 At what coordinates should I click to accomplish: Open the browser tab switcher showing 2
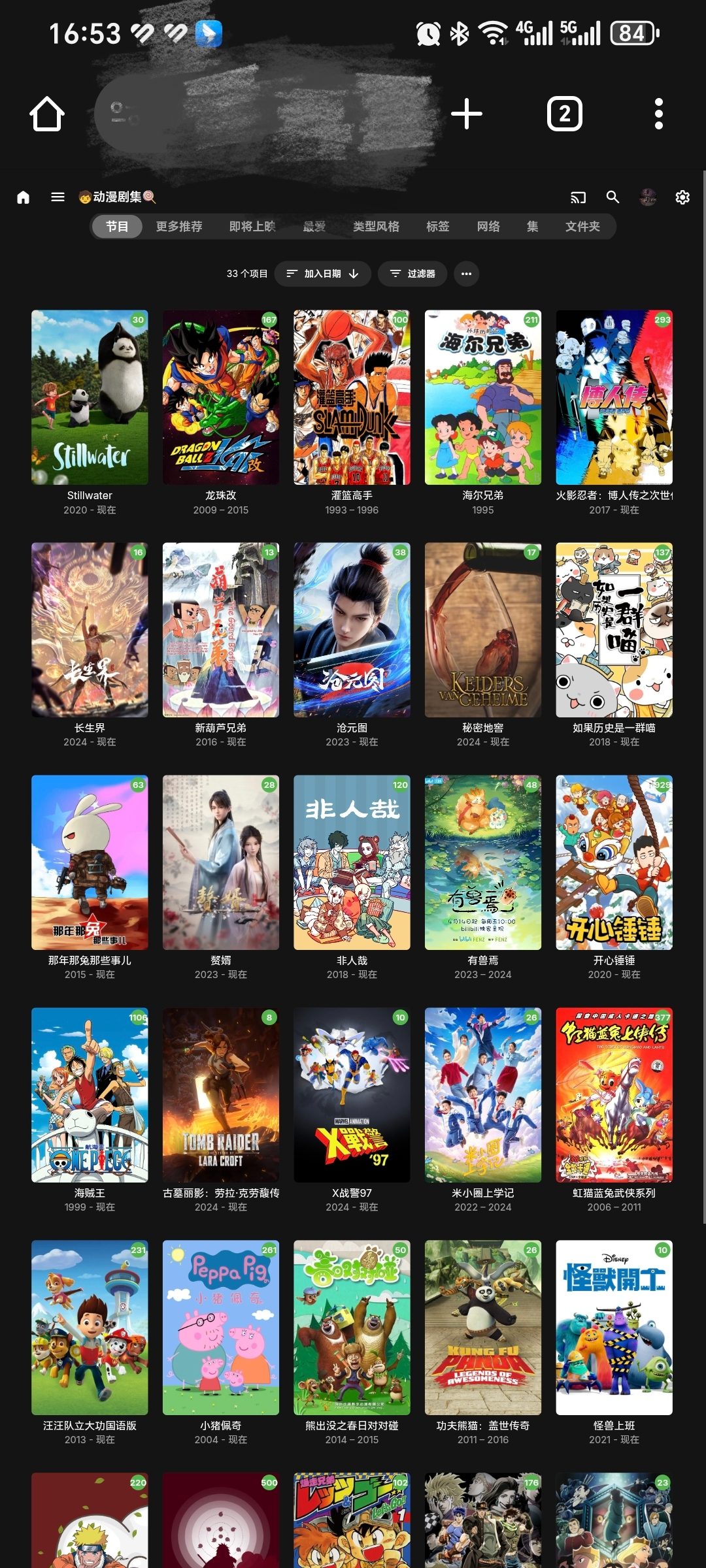[x=565, y=114]
